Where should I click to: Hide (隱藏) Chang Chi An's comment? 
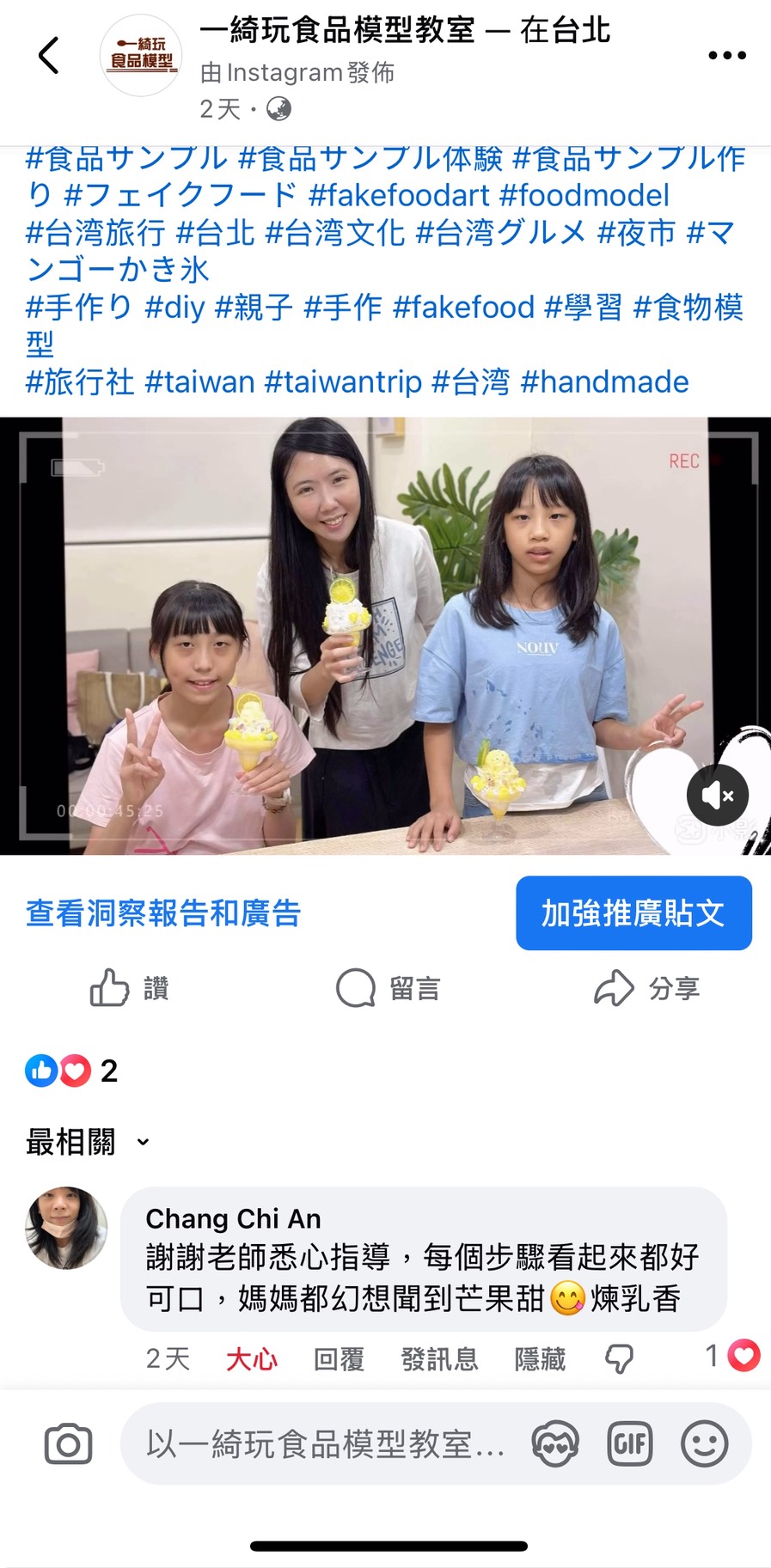(540, 1358)
